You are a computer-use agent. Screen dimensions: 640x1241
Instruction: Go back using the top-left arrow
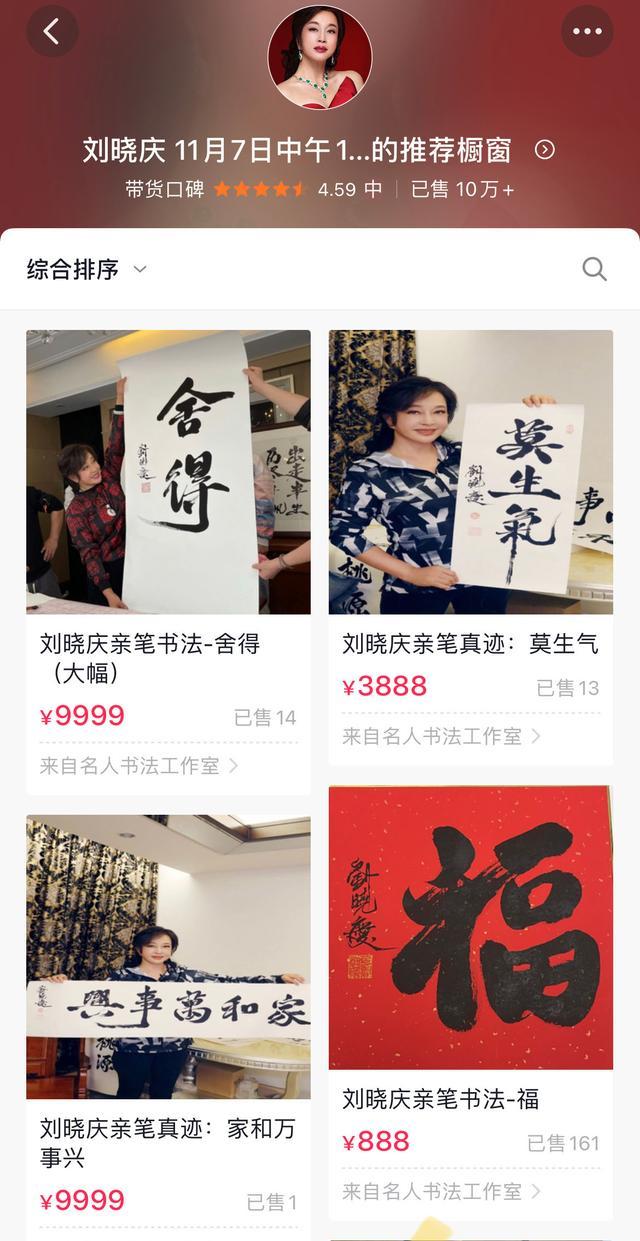[x=52, y=31]
